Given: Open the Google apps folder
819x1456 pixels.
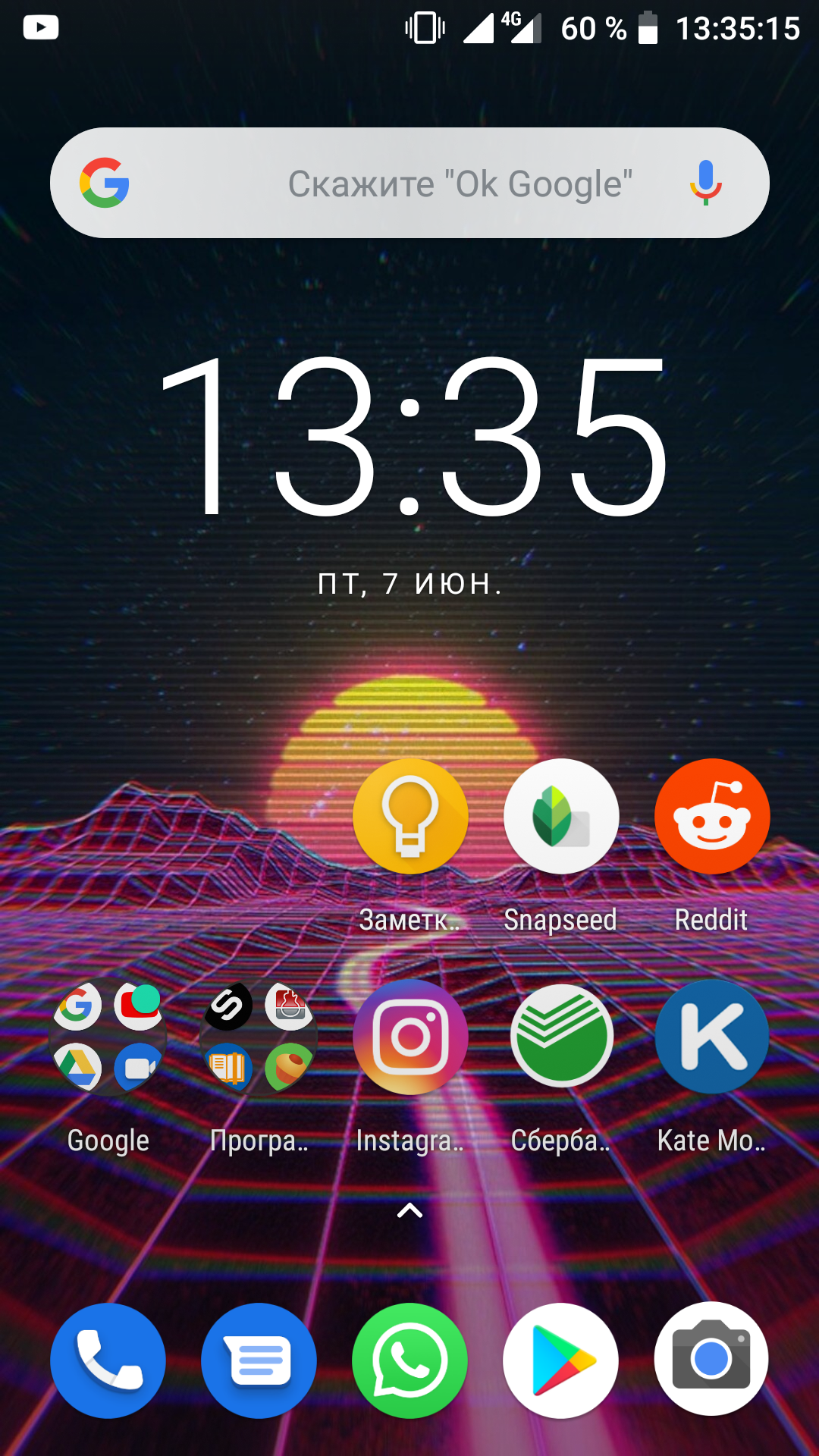Looking at the screenshot, I should pyautogui.click(x=108, y=1037).
